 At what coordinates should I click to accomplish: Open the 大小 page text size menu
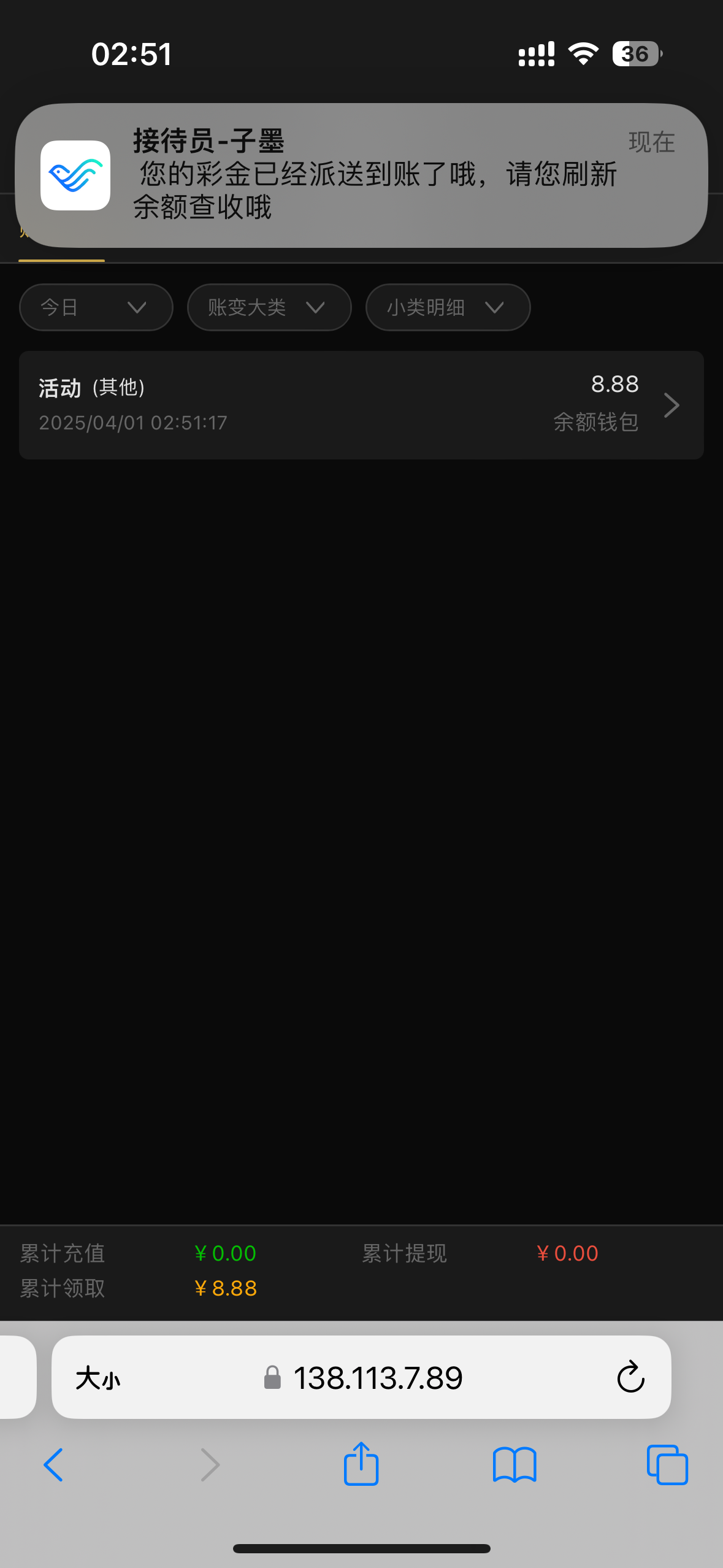click(x=98, y=1379)
